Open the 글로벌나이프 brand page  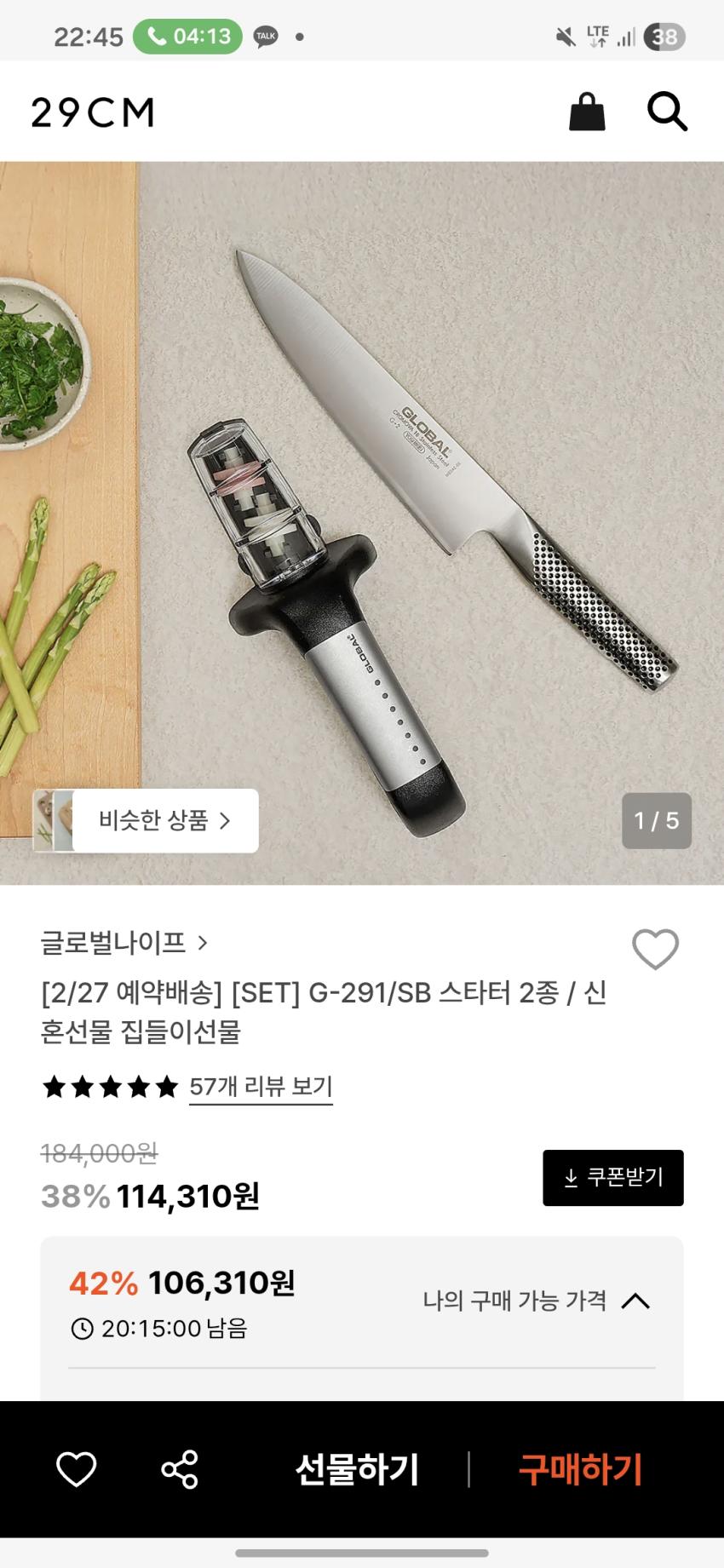(124, 943)
